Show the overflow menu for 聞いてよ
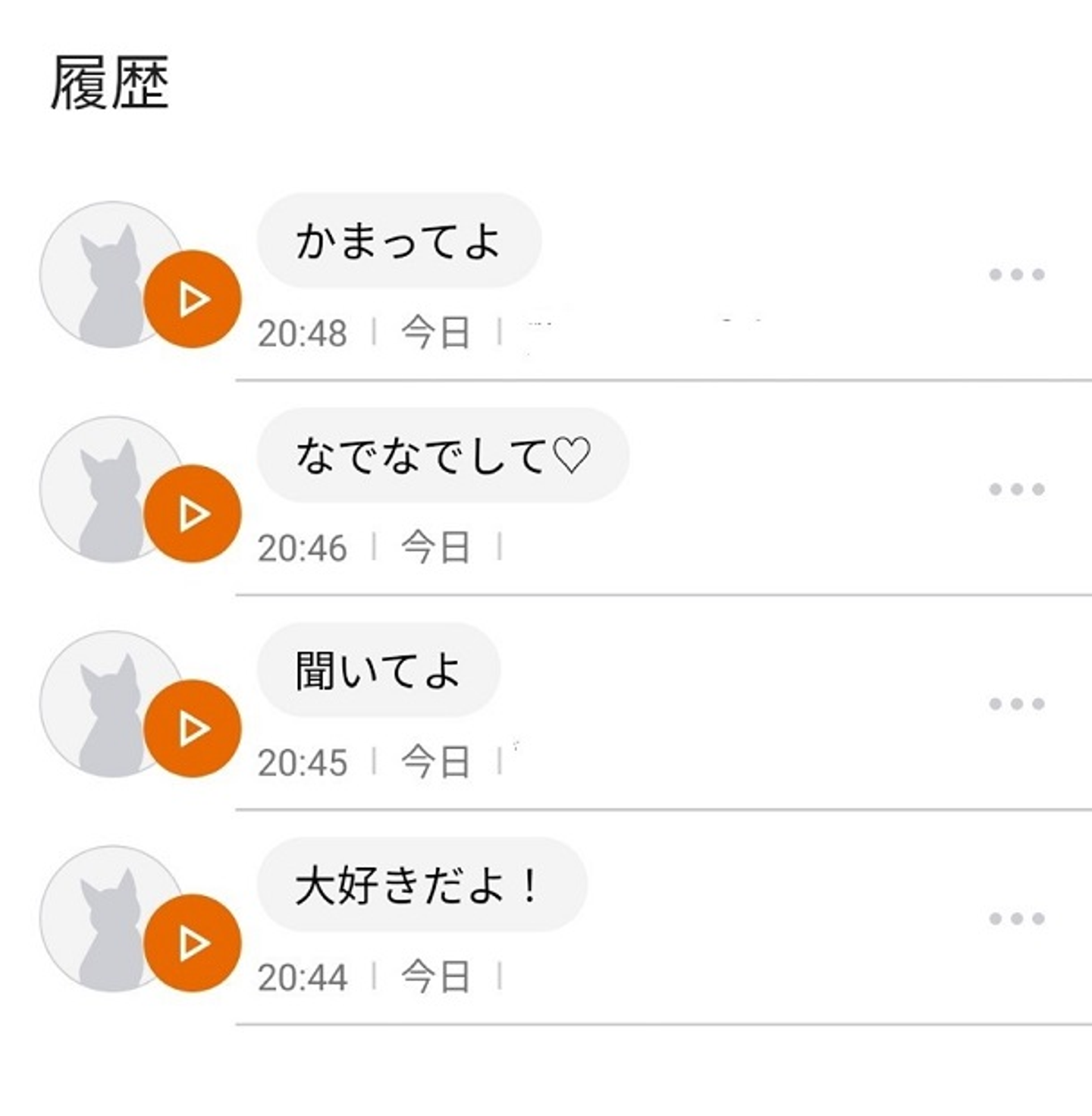The width and height of the screenshot is (1092, 1116). (x=1017, y=704)
